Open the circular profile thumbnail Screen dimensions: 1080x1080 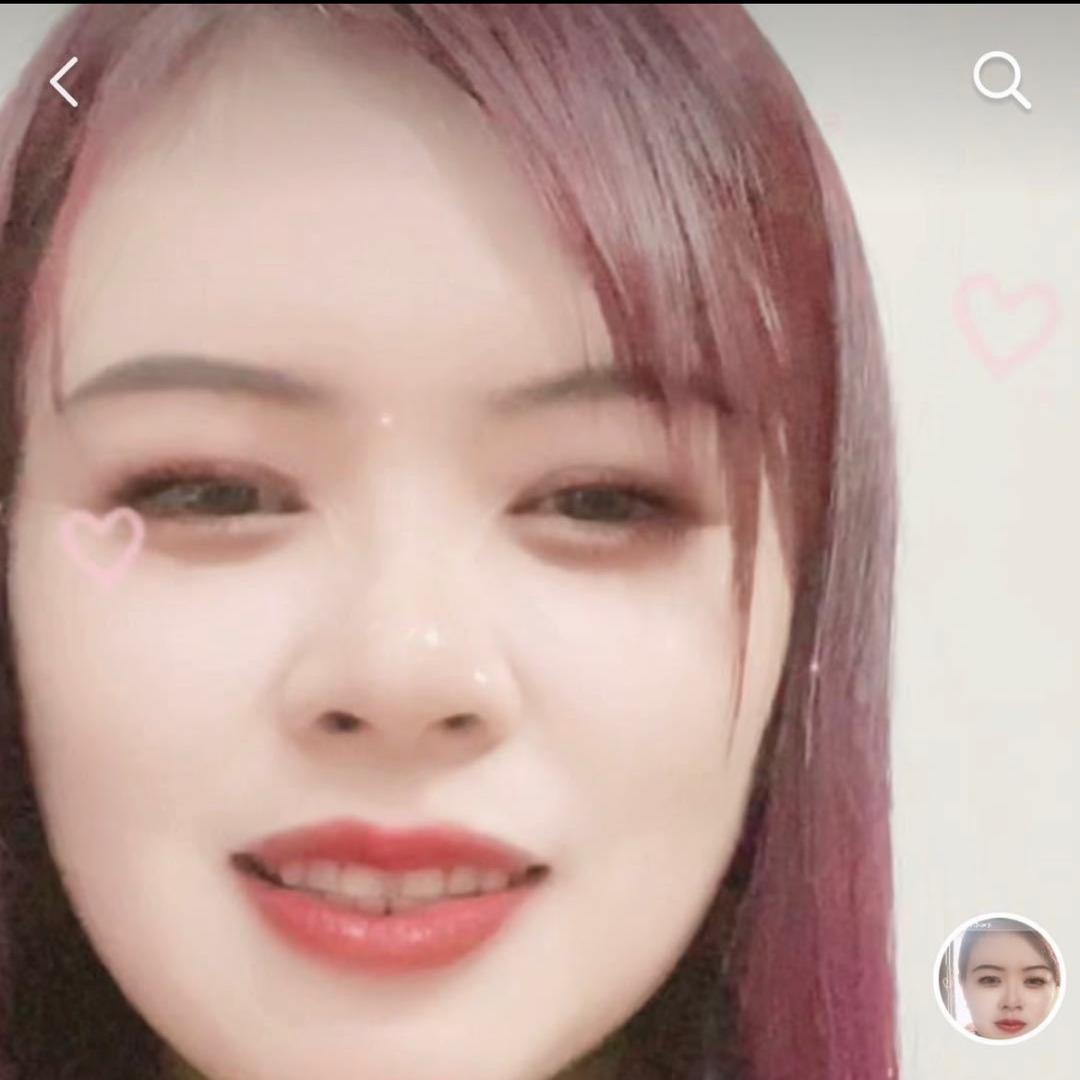pos(999,978)
